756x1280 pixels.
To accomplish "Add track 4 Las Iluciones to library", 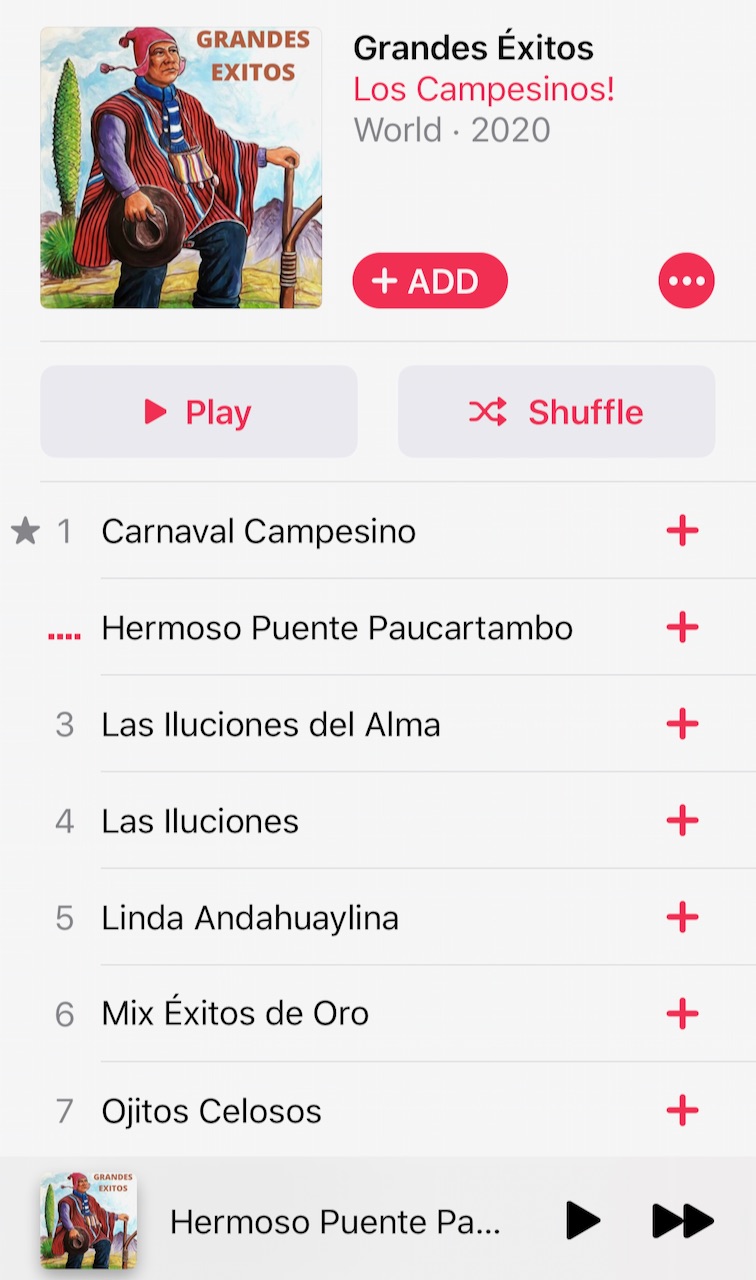I will pos(682,821).
